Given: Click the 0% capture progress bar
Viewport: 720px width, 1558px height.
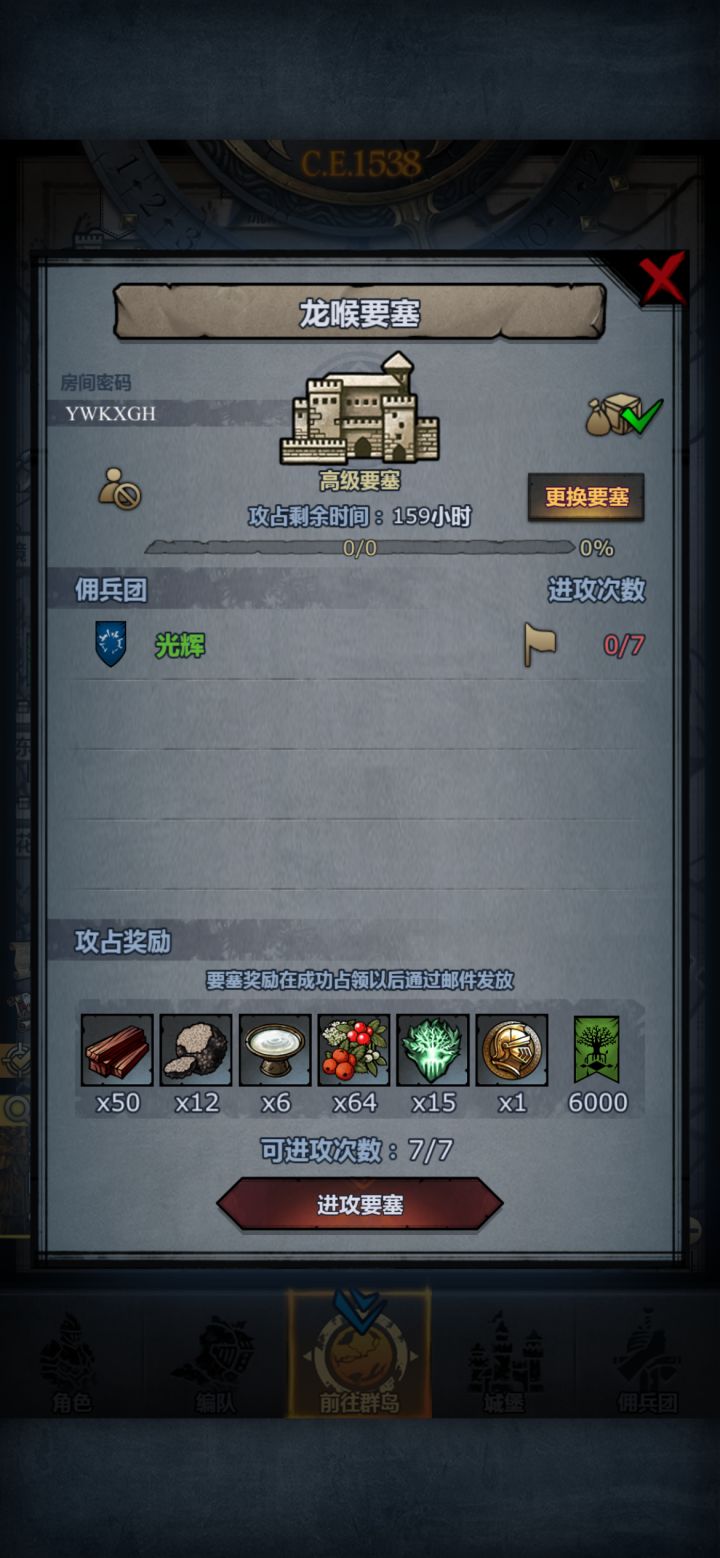Looking at the screenshot, I should pos(360,546).
